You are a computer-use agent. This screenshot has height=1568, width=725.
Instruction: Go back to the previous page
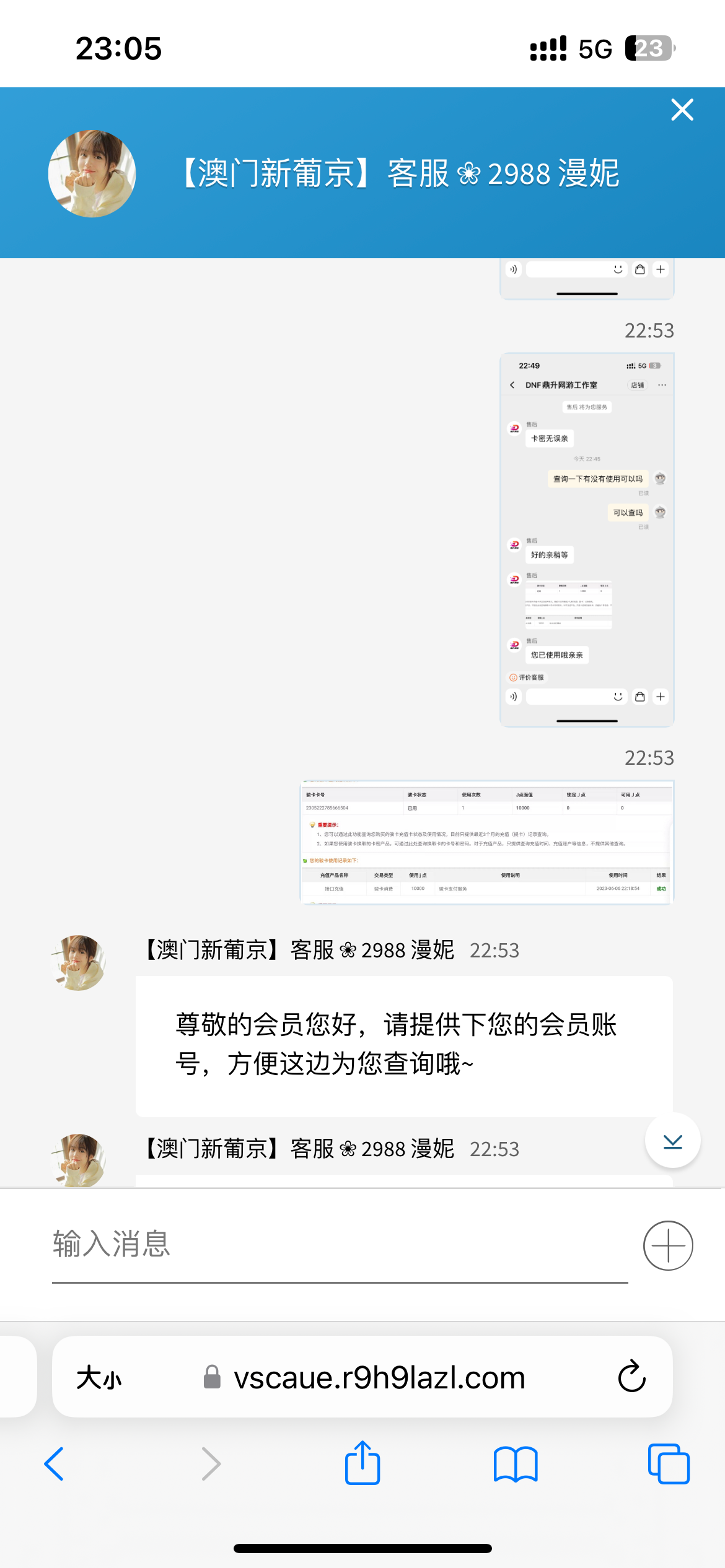point(55,1464)
